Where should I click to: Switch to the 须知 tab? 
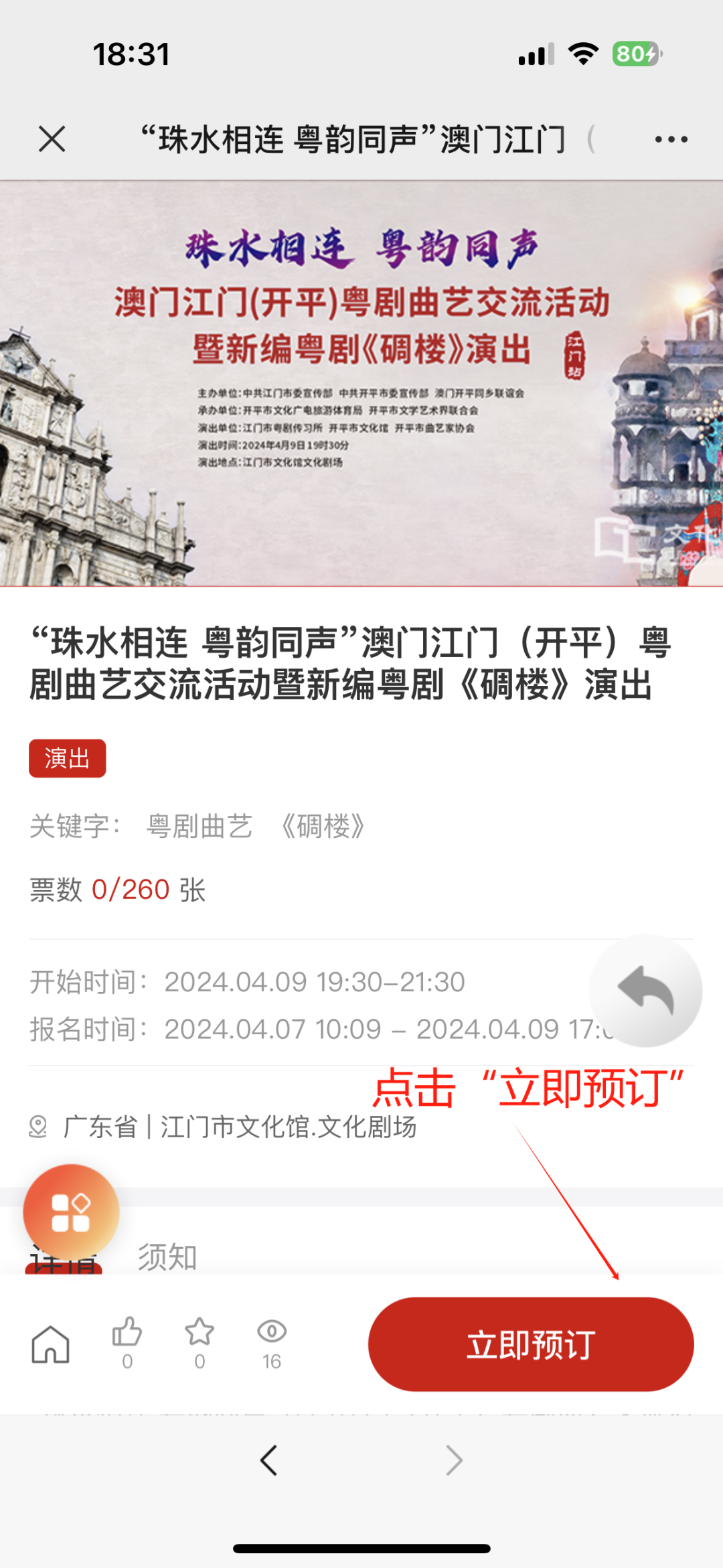point(167,1257)
